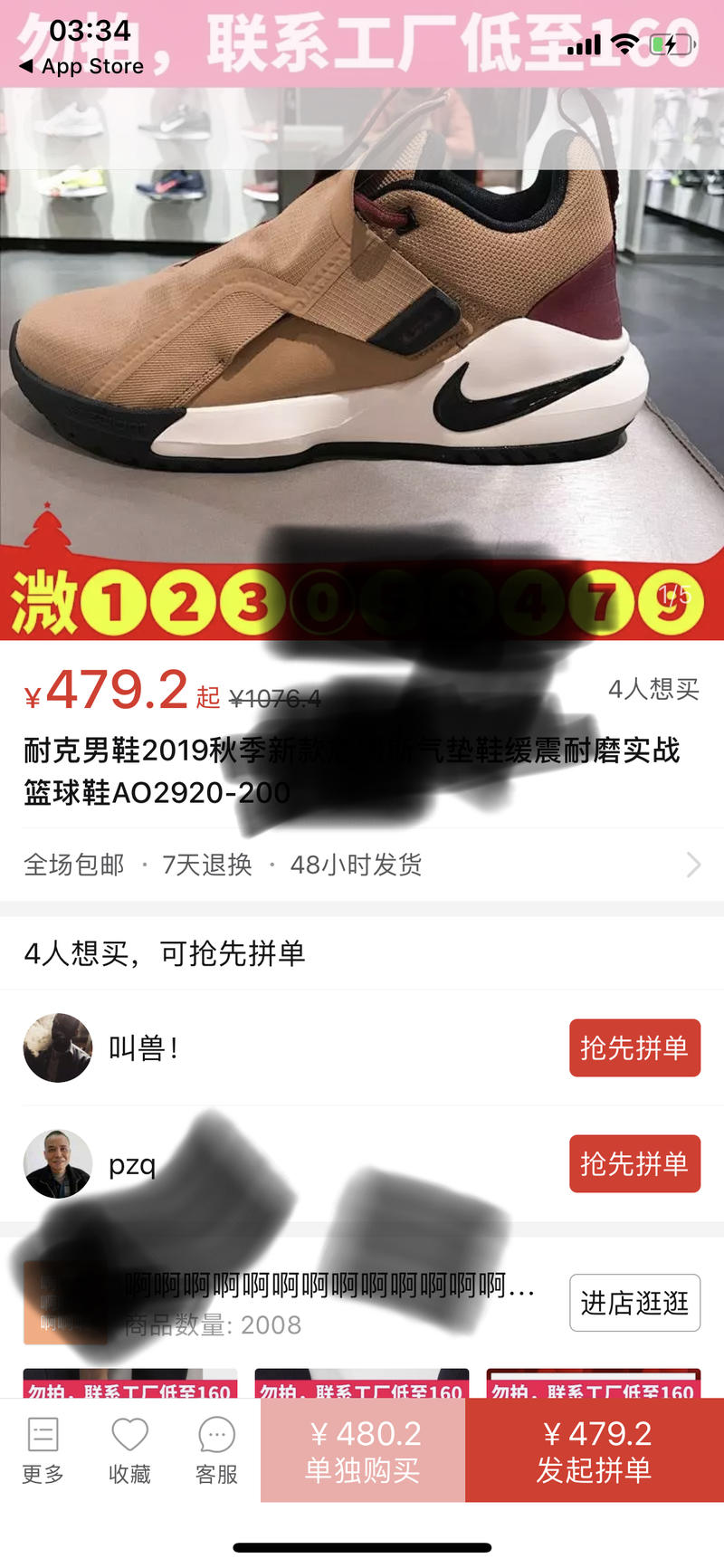Viewport: 724px width, 1568px height.
Task: Tap the 1/5 image carousel indicator
Action: 674,595
